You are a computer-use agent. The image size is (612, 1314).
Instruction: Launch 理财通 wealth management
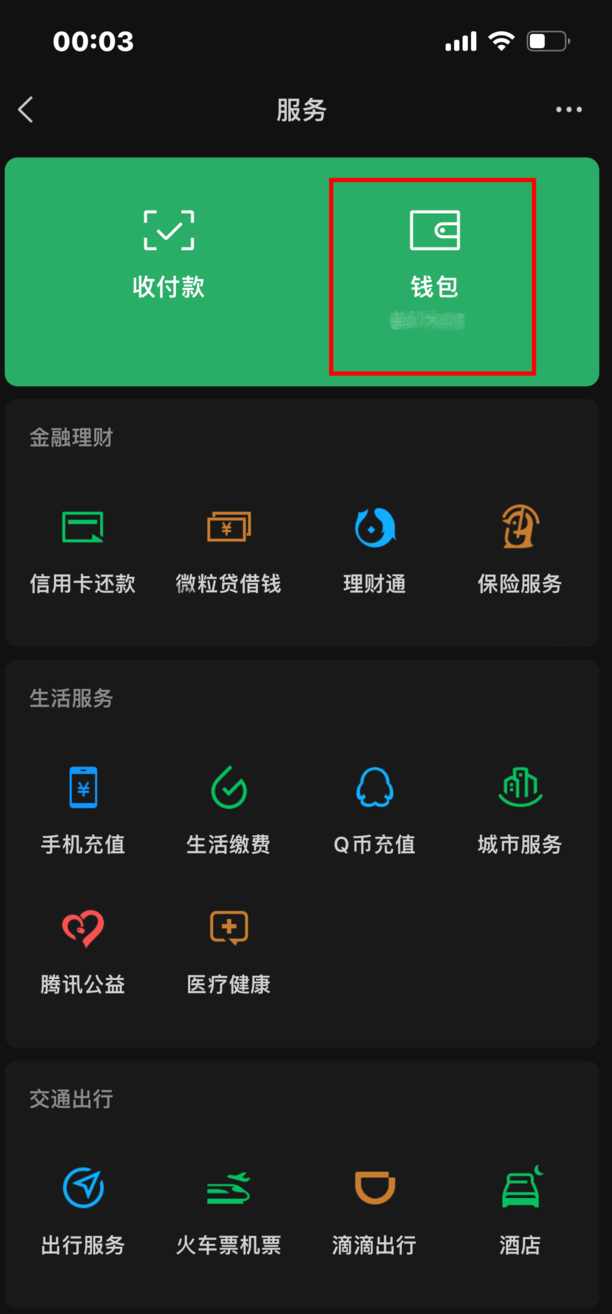point(375,550)
